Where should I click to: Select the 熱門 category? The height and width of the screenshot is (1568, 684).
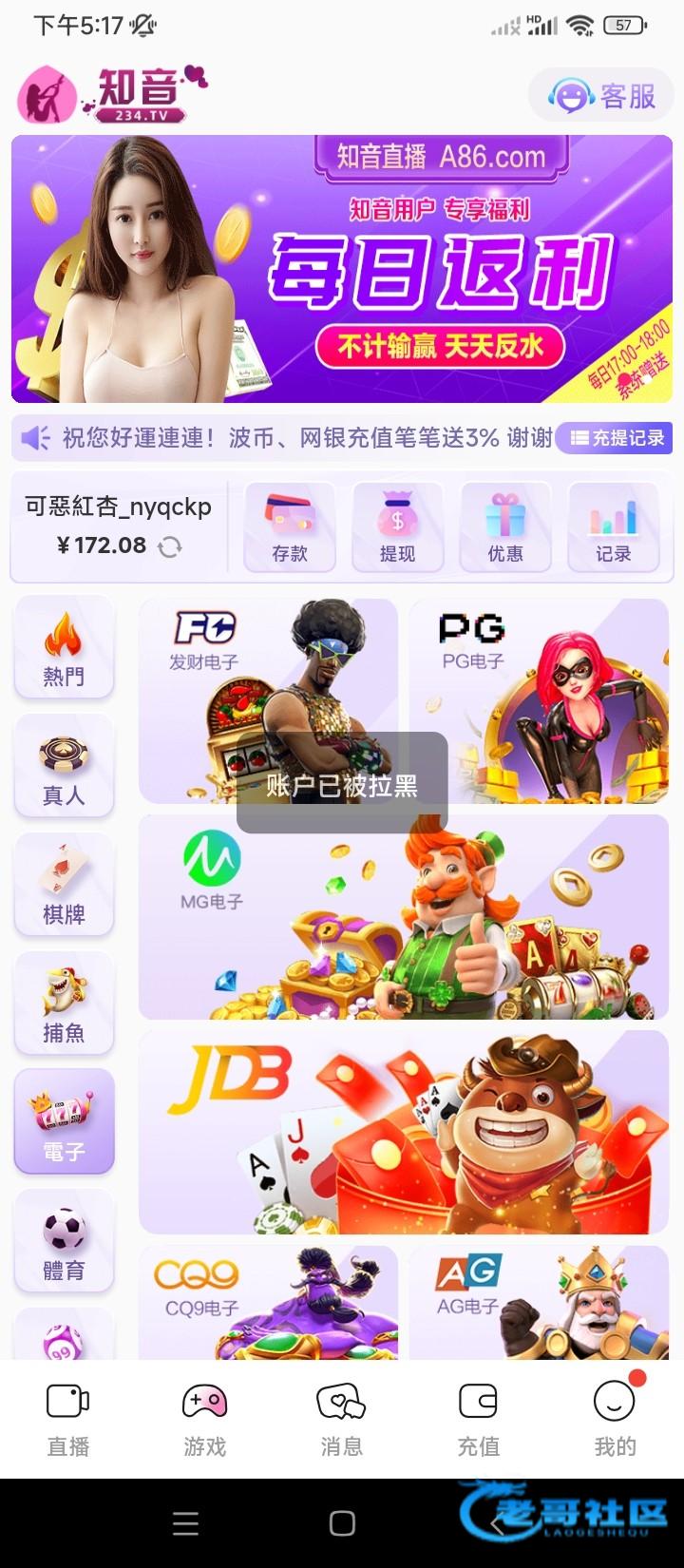pyautogui.click(x=64, y=648)
